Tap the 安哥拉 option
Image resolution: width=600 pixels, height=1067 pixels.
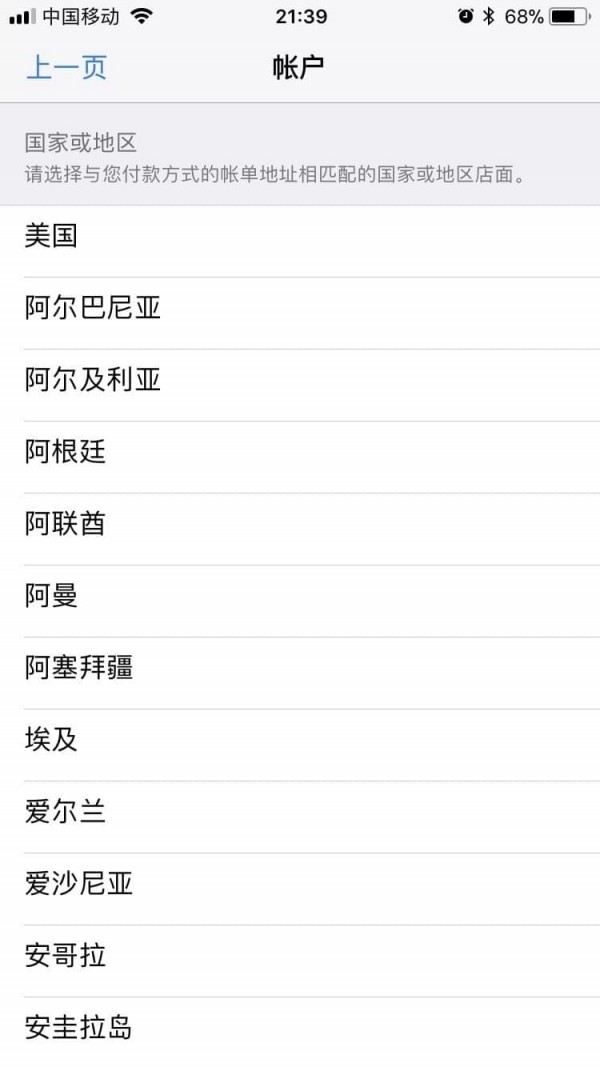[66, 957]
